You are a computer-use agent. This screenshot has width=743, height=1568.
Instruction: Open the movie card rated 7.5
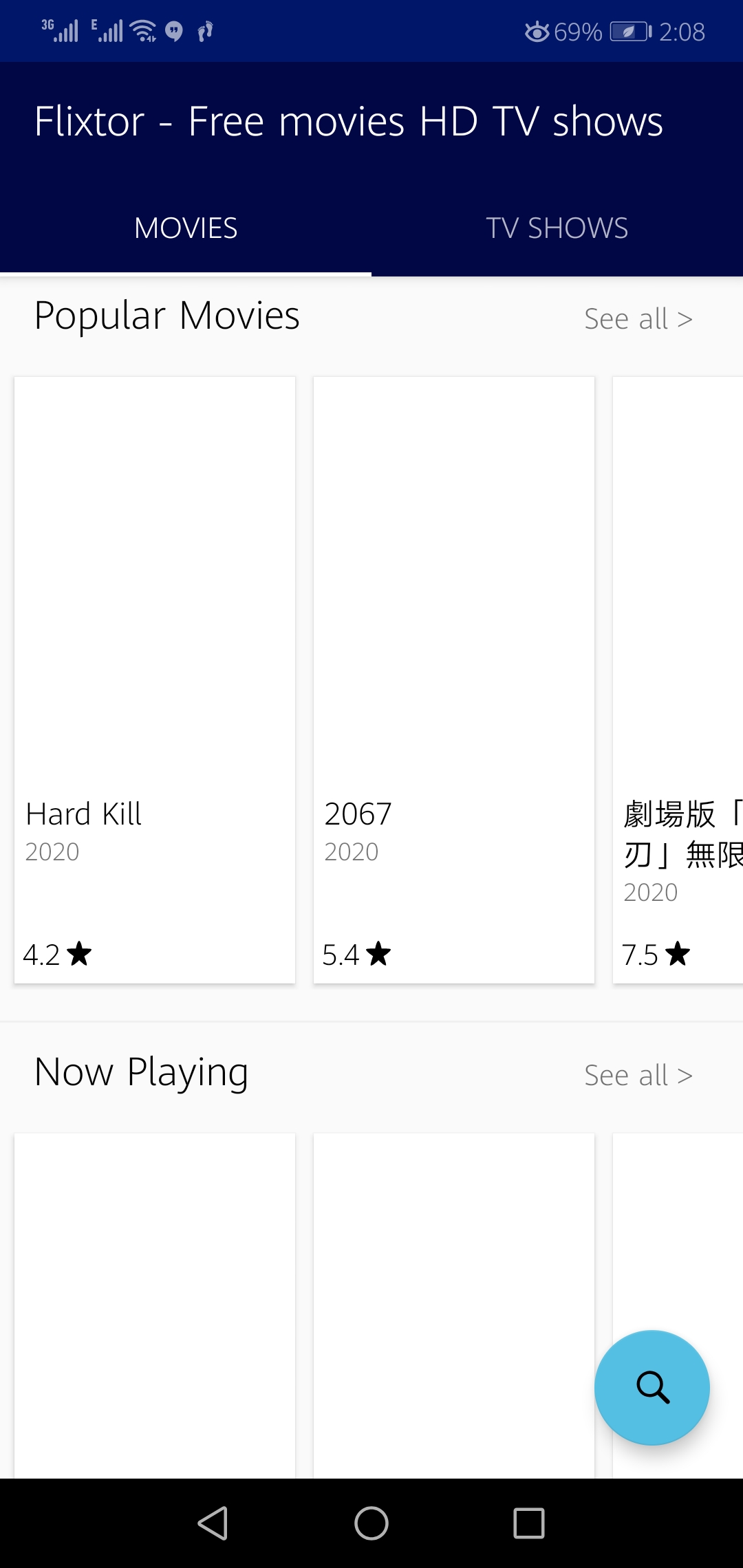[678, 679]
